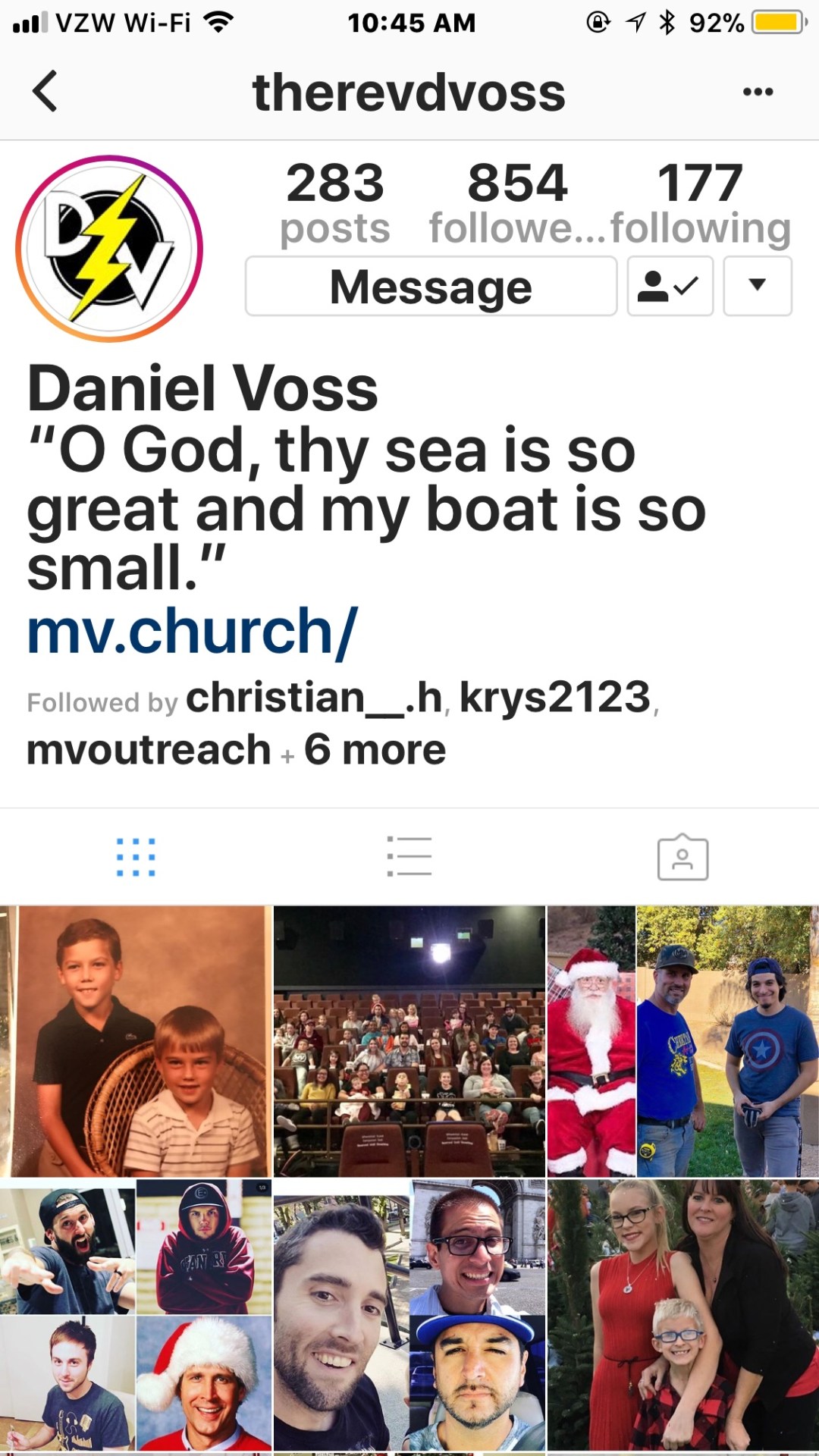The image size is (819, 1456).
Task: Go back from therevdvoss profile
Action: [x=45, y=92]
